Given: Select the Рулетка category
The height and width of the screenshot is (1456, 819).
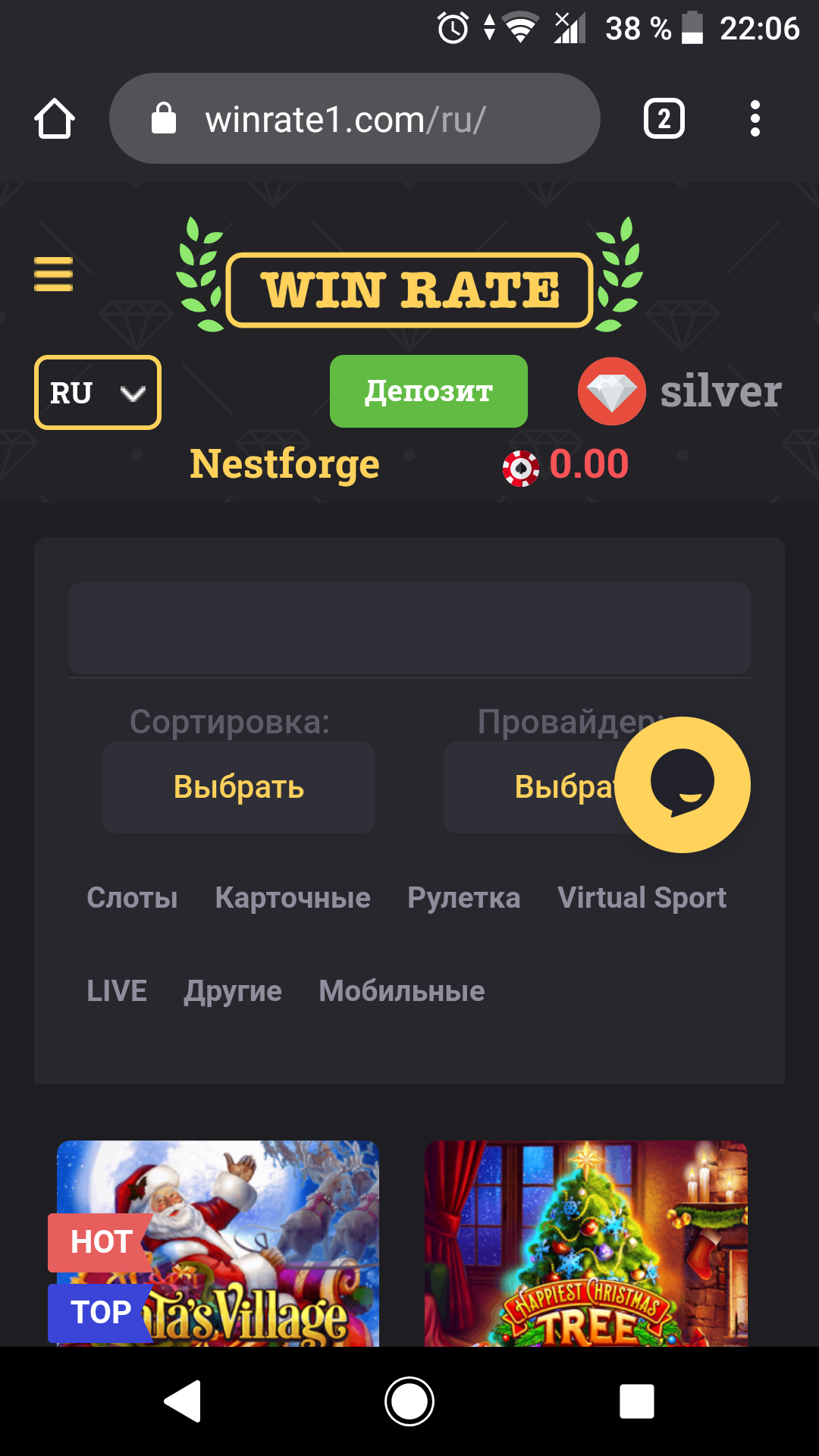Looking at the screenshot, I should point(463,898).
